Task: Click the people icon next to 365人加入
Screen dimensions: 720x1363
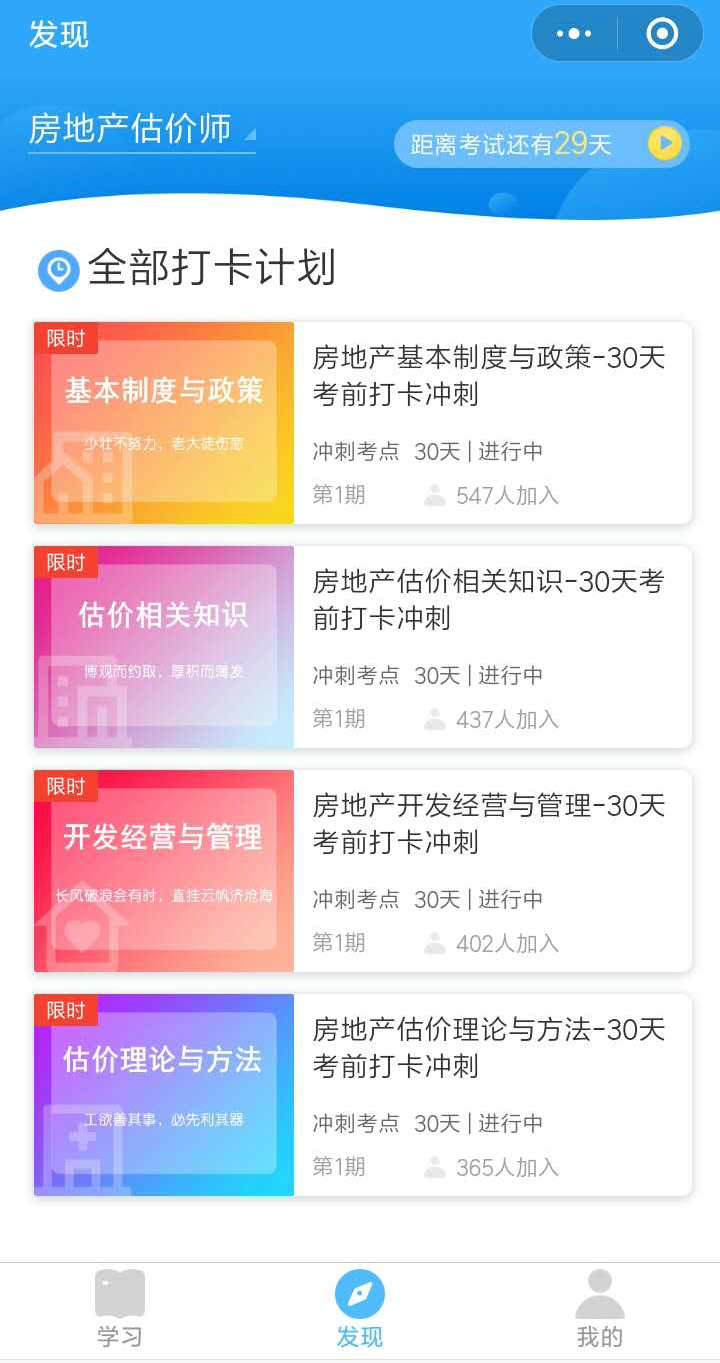Action: [435, 1166]
